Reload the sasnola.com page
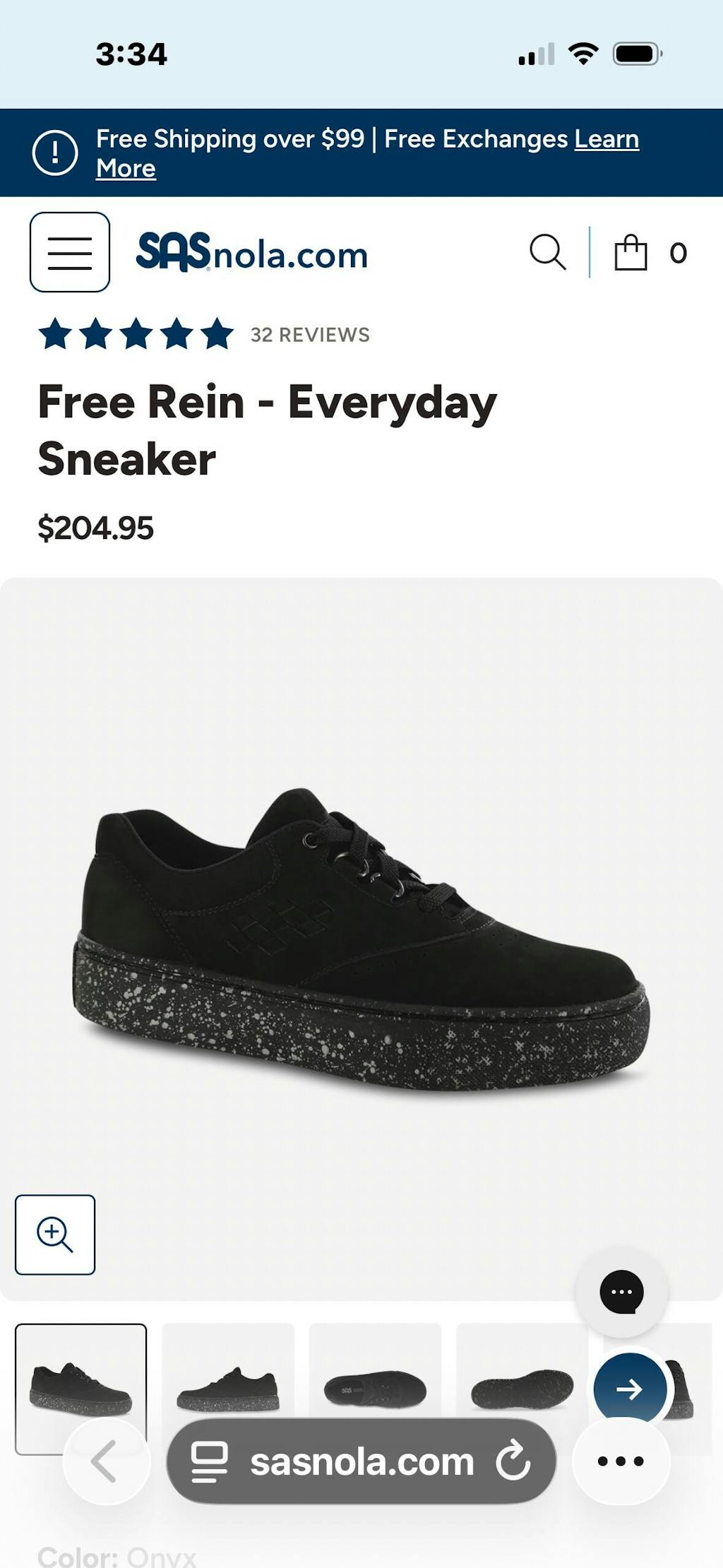The width and height of the screenshot is (723, 1568). pyautogui.click(x=513, y=1461)
